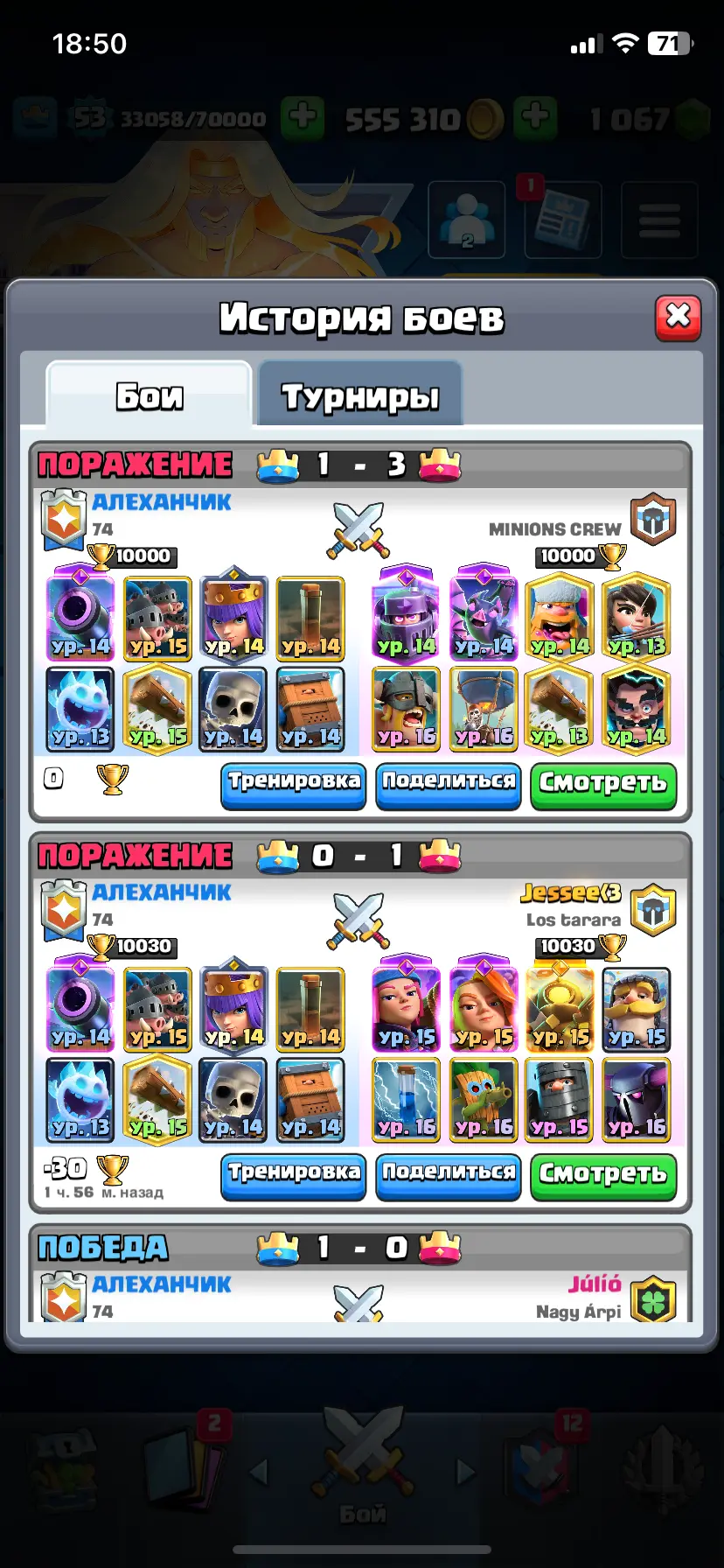This screenshot has height=1568, width=724.
Task: Select the Бои tab
Action: [x=150, y=396]
